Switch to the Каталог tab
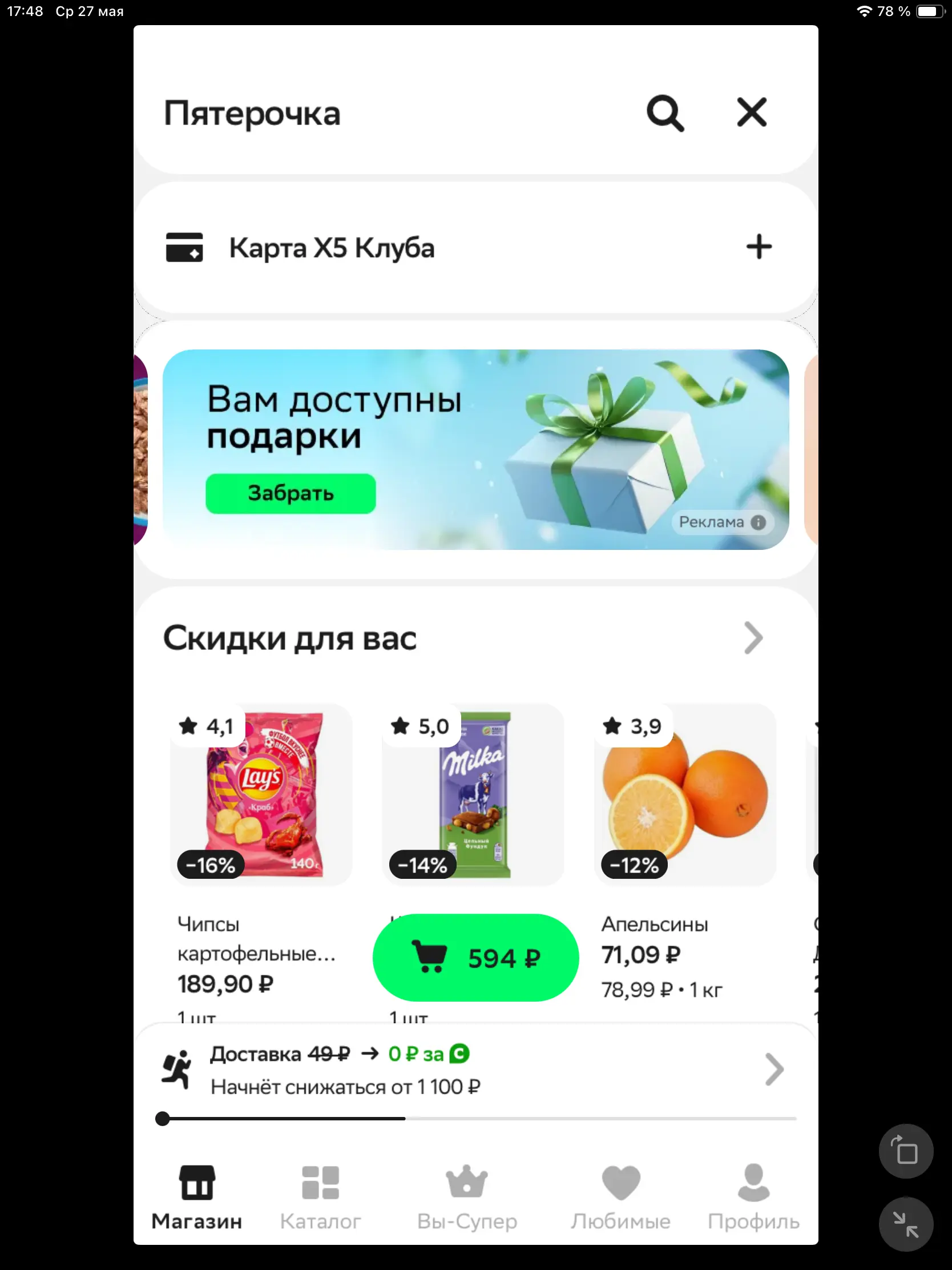Viewport: 952px width, 1270px height. (320, 1197)
